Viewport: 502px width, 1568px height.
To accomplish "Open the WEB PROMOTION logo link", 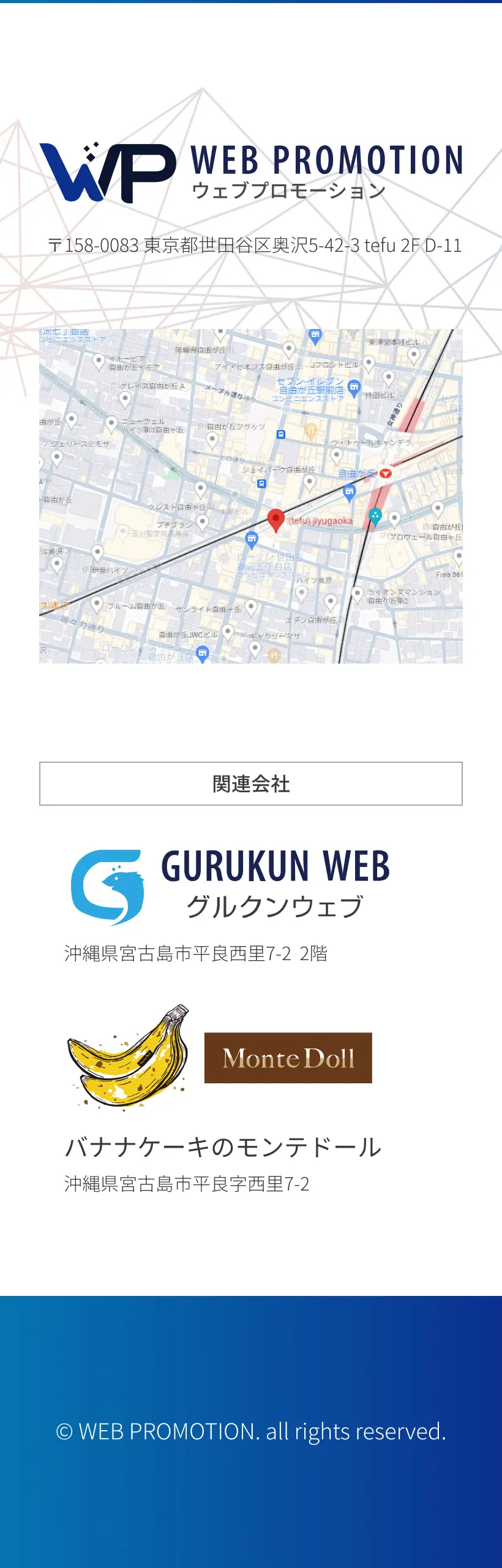I will pos(251,173).
